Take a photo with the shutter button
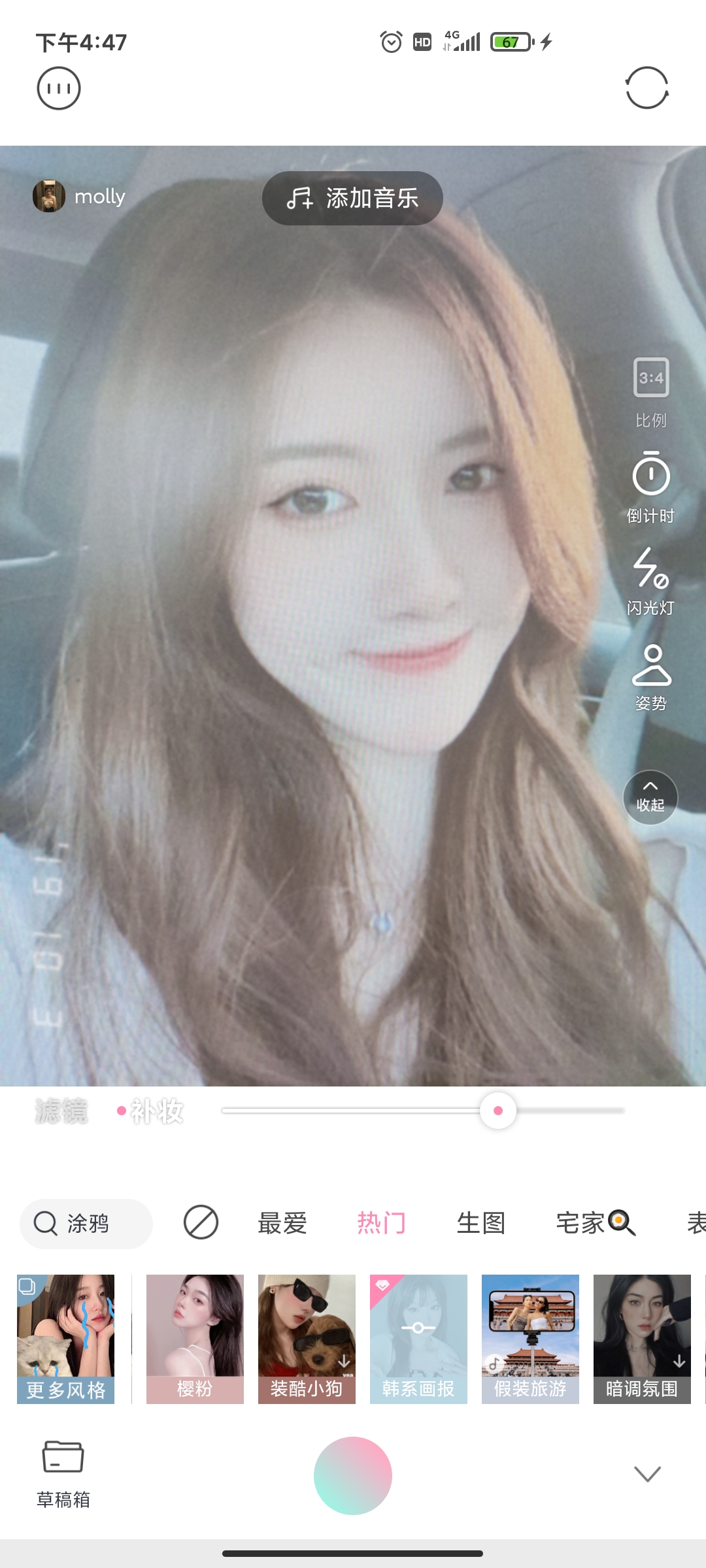706x1568 pixels. pyautogui.click(x=353, y=1475)
